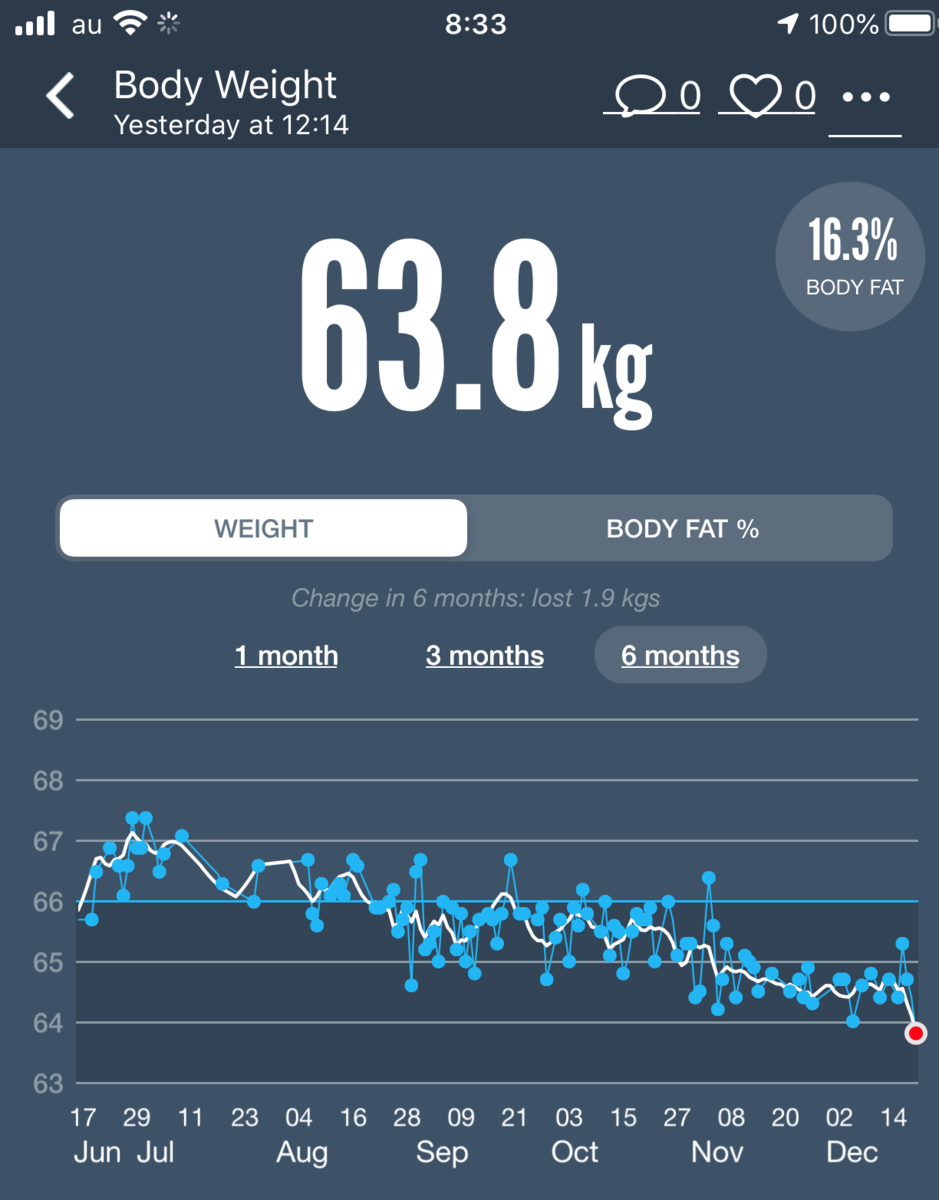Open the three-dot overflow menu
939x1200 pixels.
[865, 98]
